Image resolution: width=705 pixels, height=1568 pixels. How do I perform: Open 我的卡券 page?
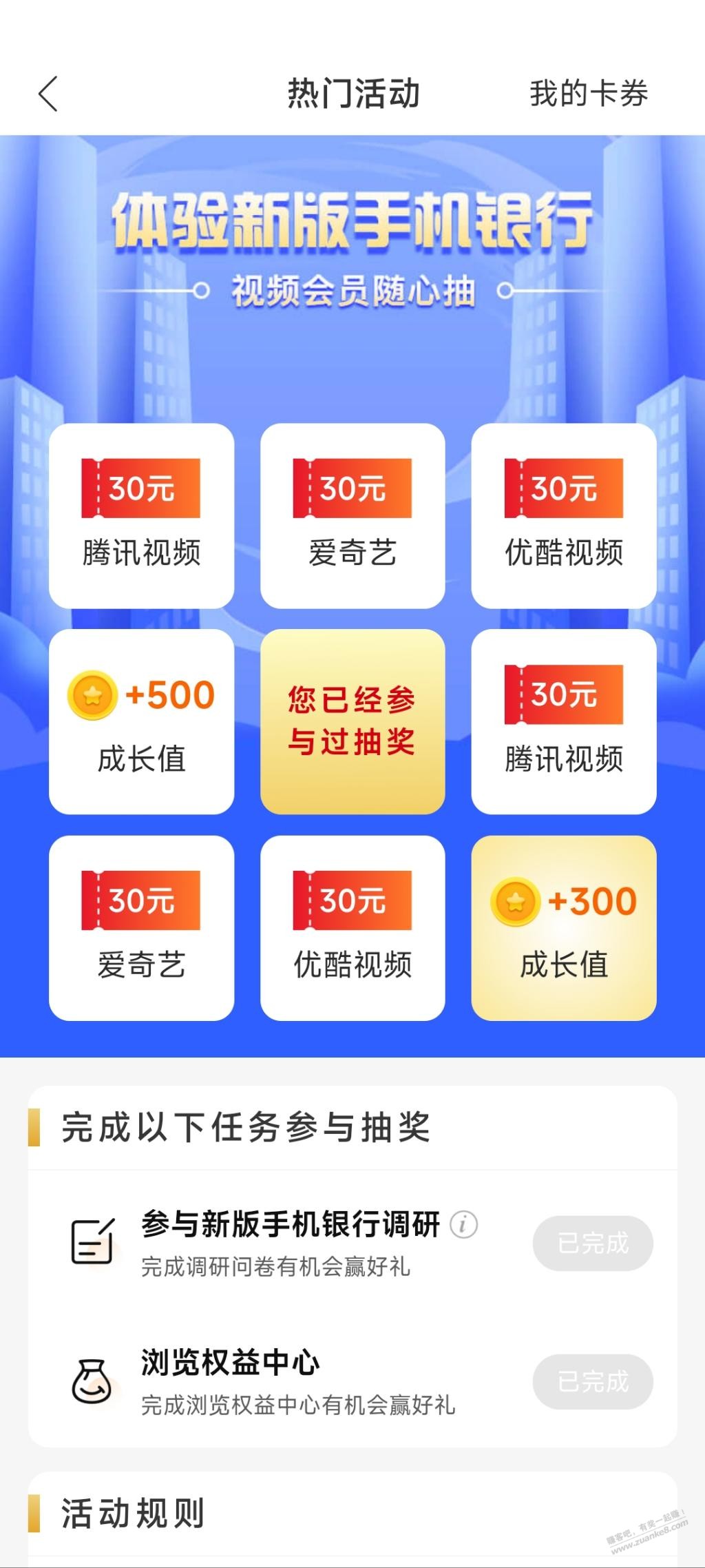(589, 94)
